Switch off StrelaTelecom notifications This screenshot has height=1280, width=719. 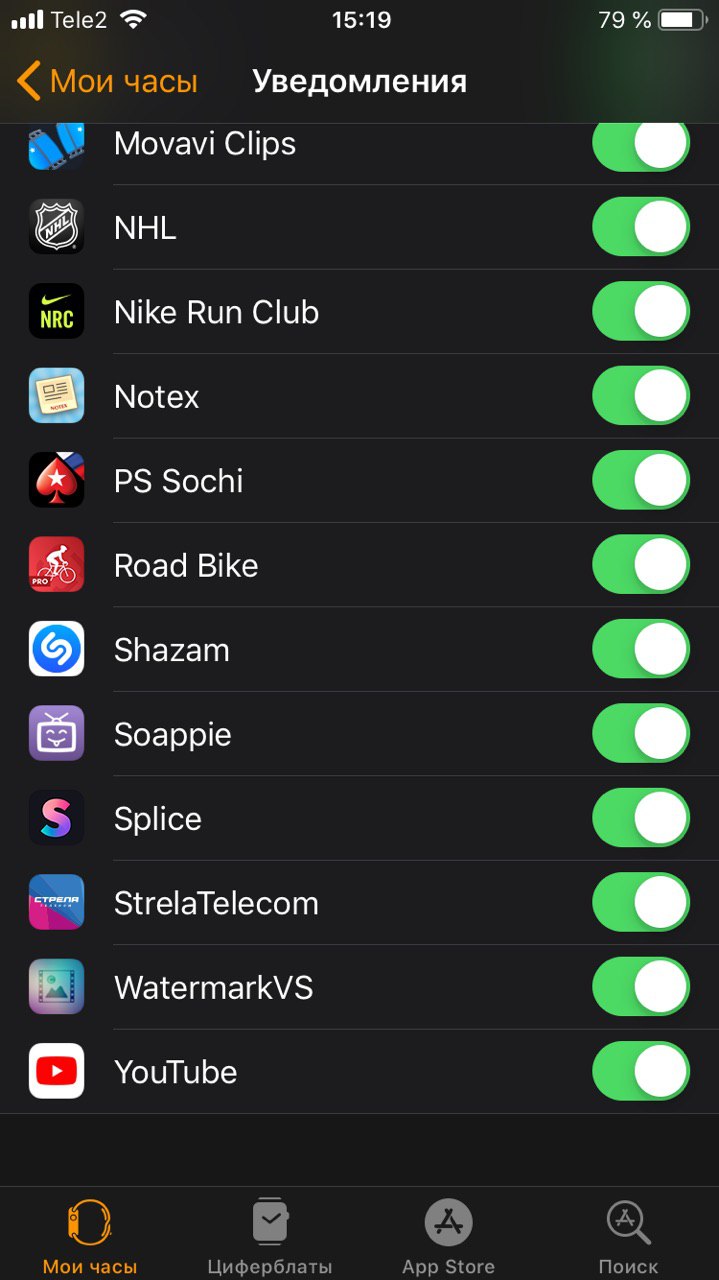click(x=641, y=902)
